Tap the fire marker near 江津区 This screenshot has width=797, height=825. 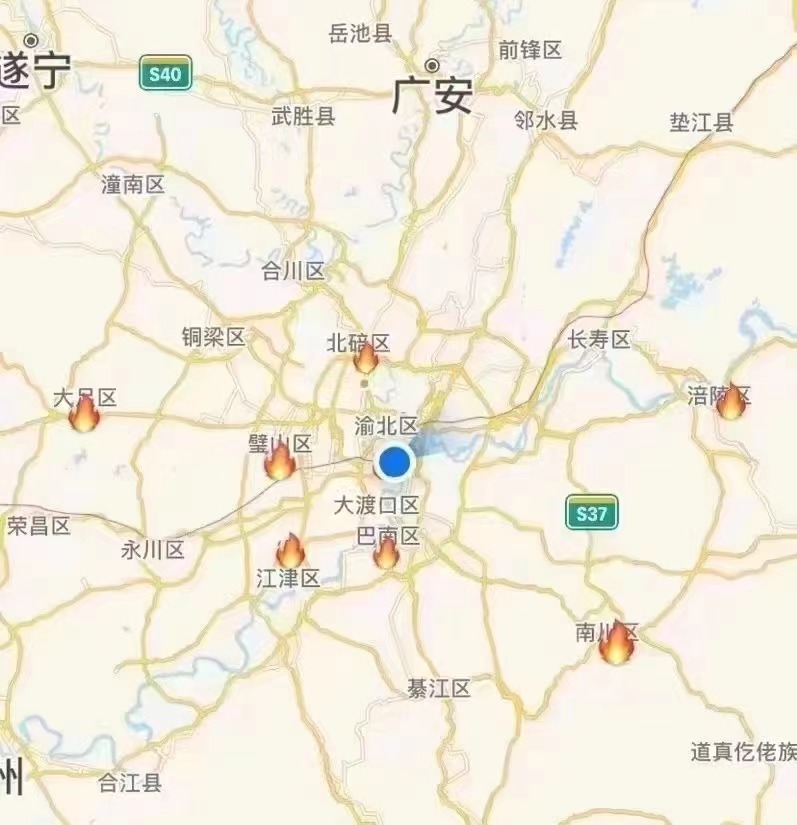(x=290, y=551)
